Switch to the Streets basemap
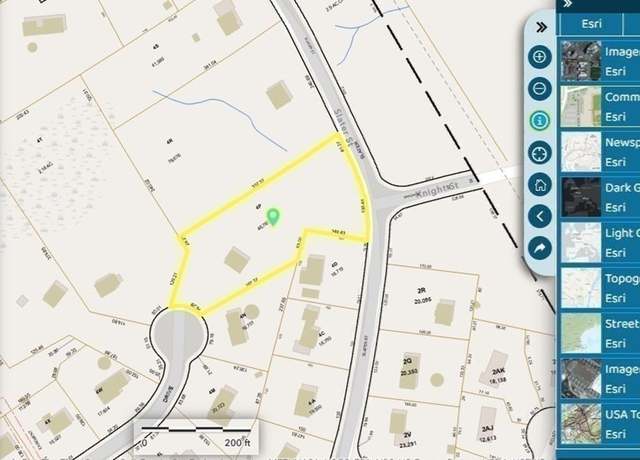Image resolution: width=640 pixels, height=460 pixels. [x=598, y=333]
